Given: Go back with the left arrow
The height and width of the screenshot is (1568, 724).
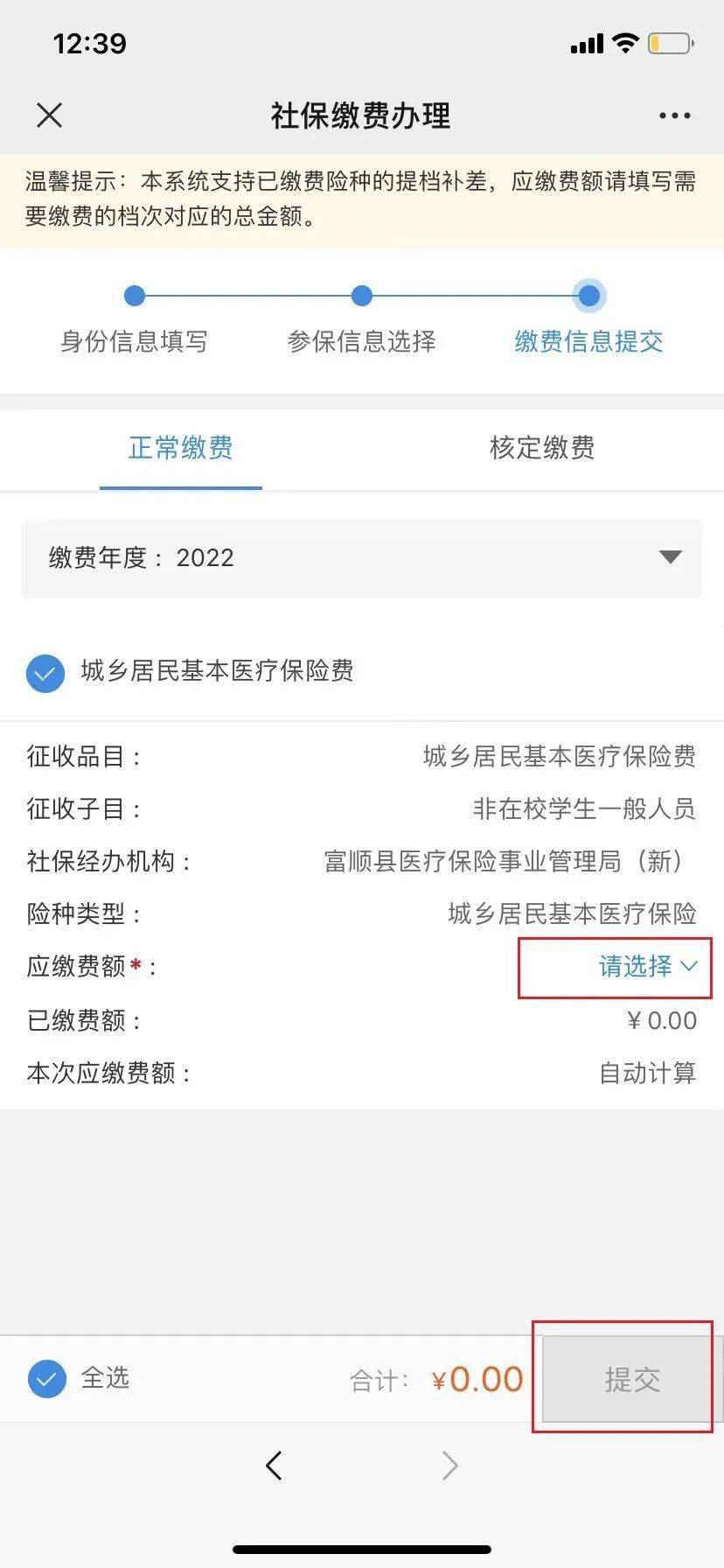Looking at the screenshot, I should (275, 1465).
